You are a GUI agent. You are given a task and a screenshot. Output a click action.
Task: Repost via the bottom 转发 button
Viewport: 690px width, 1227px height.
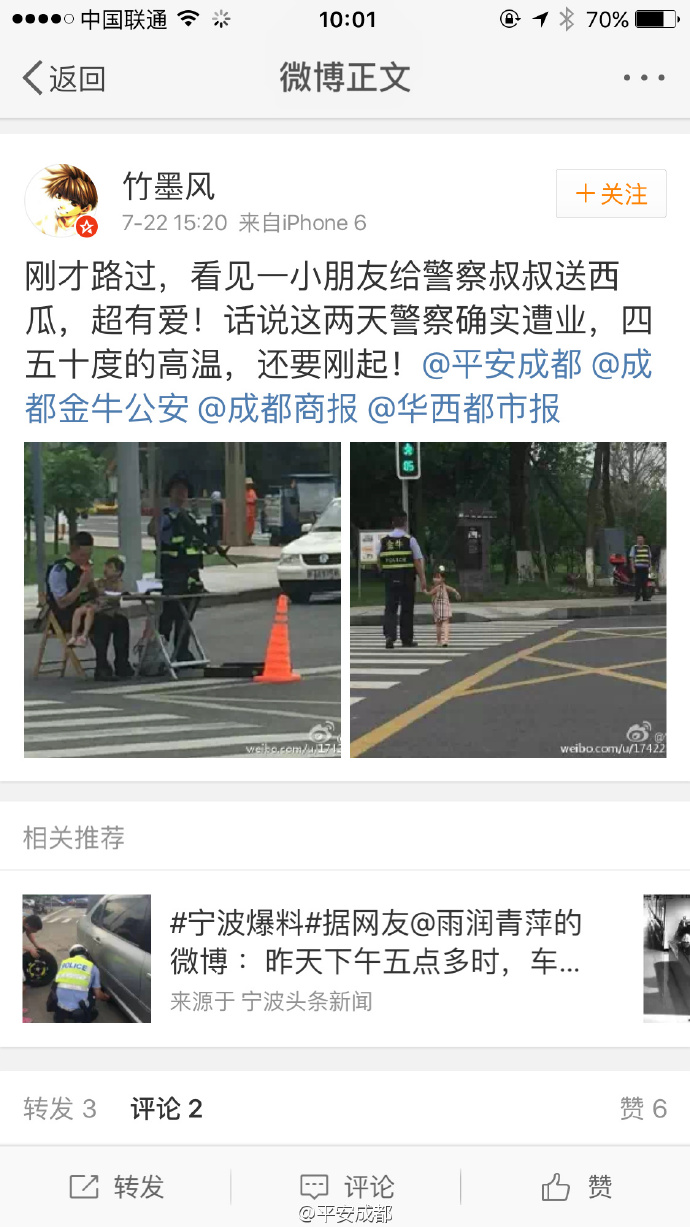116,1187
